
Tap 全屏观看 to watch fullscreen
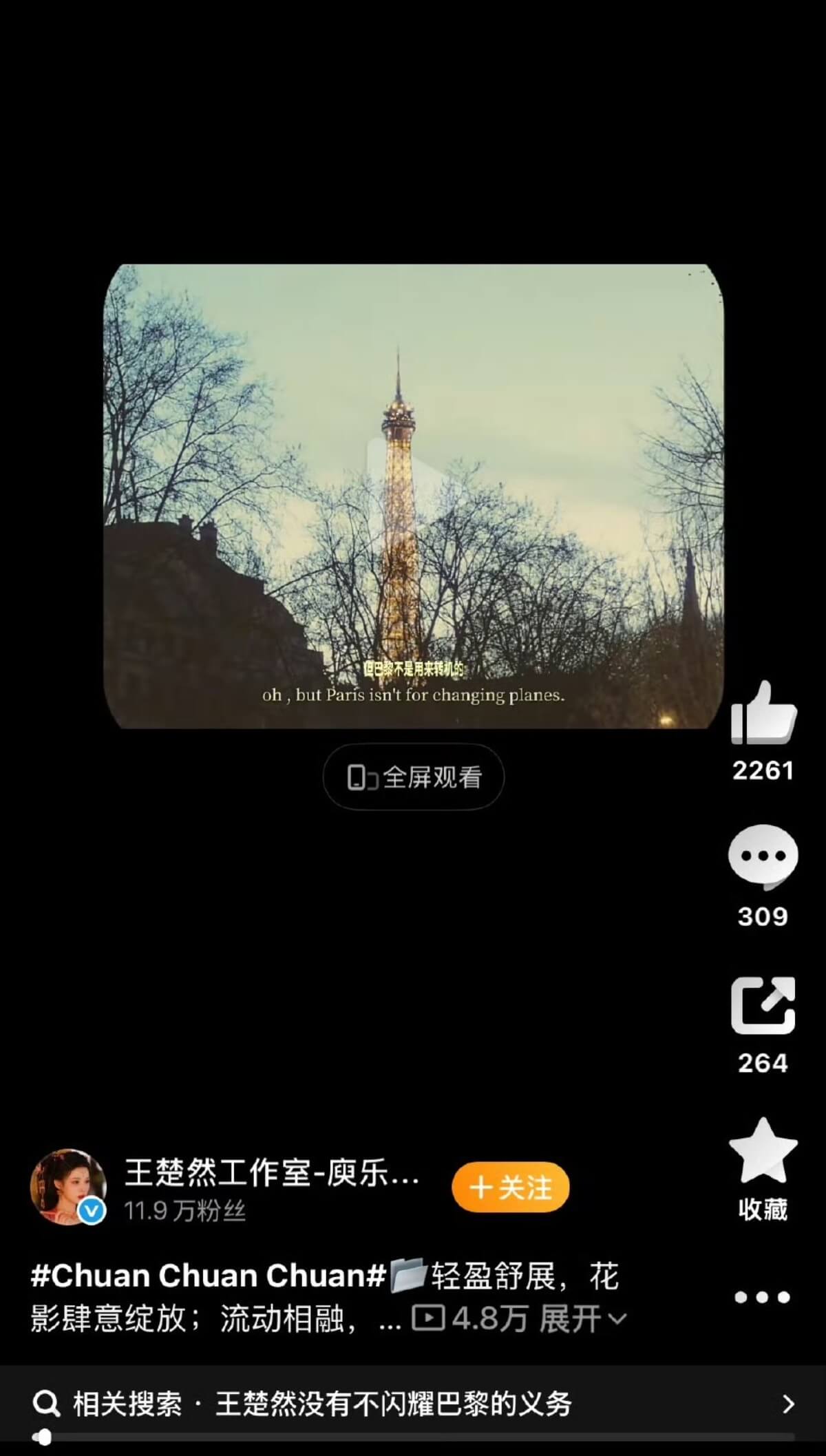pyautogui.click(x=413, y=777)
